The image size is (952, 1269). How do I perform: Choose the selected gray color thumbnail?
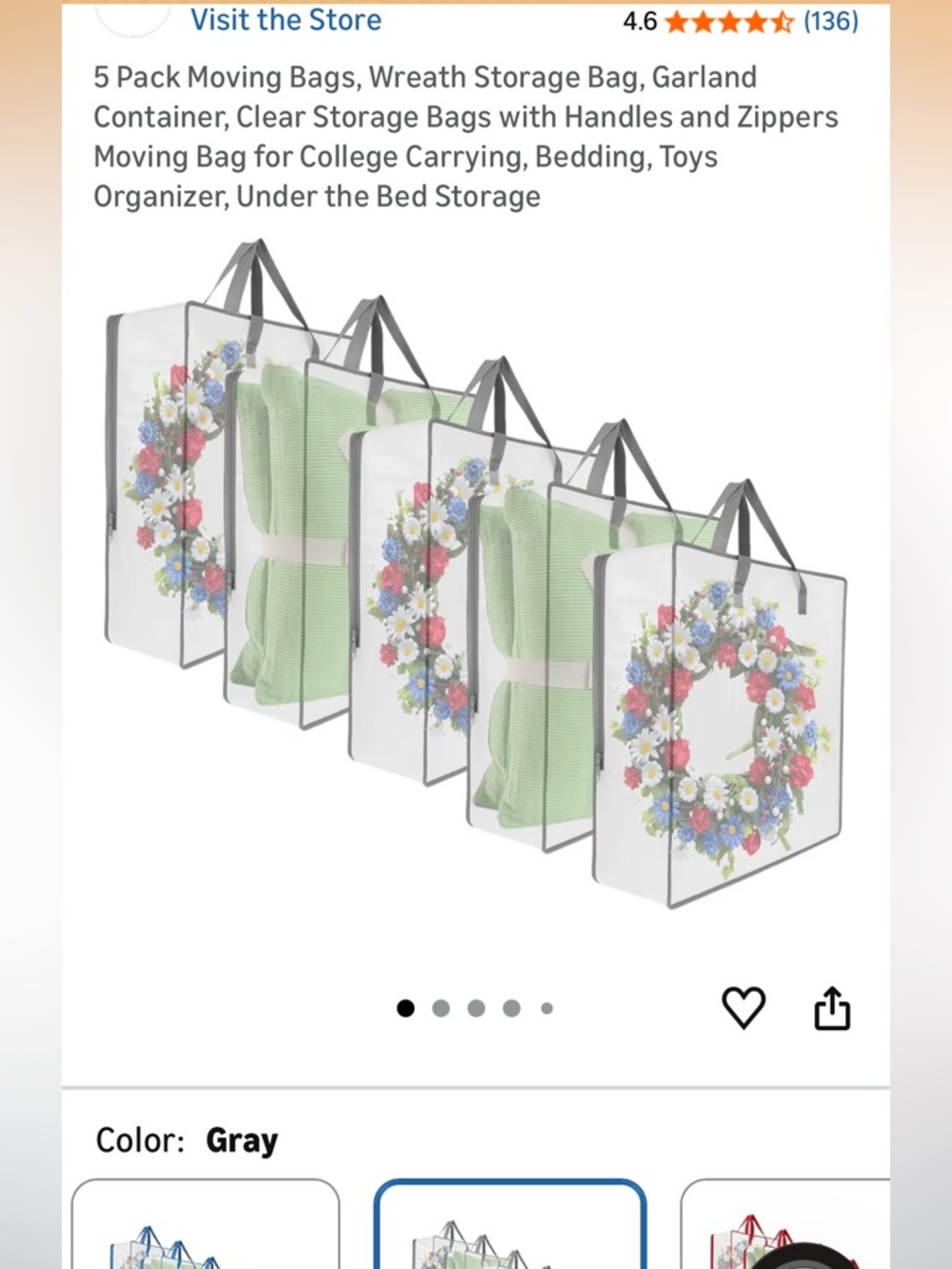(x=510, y=1228)
